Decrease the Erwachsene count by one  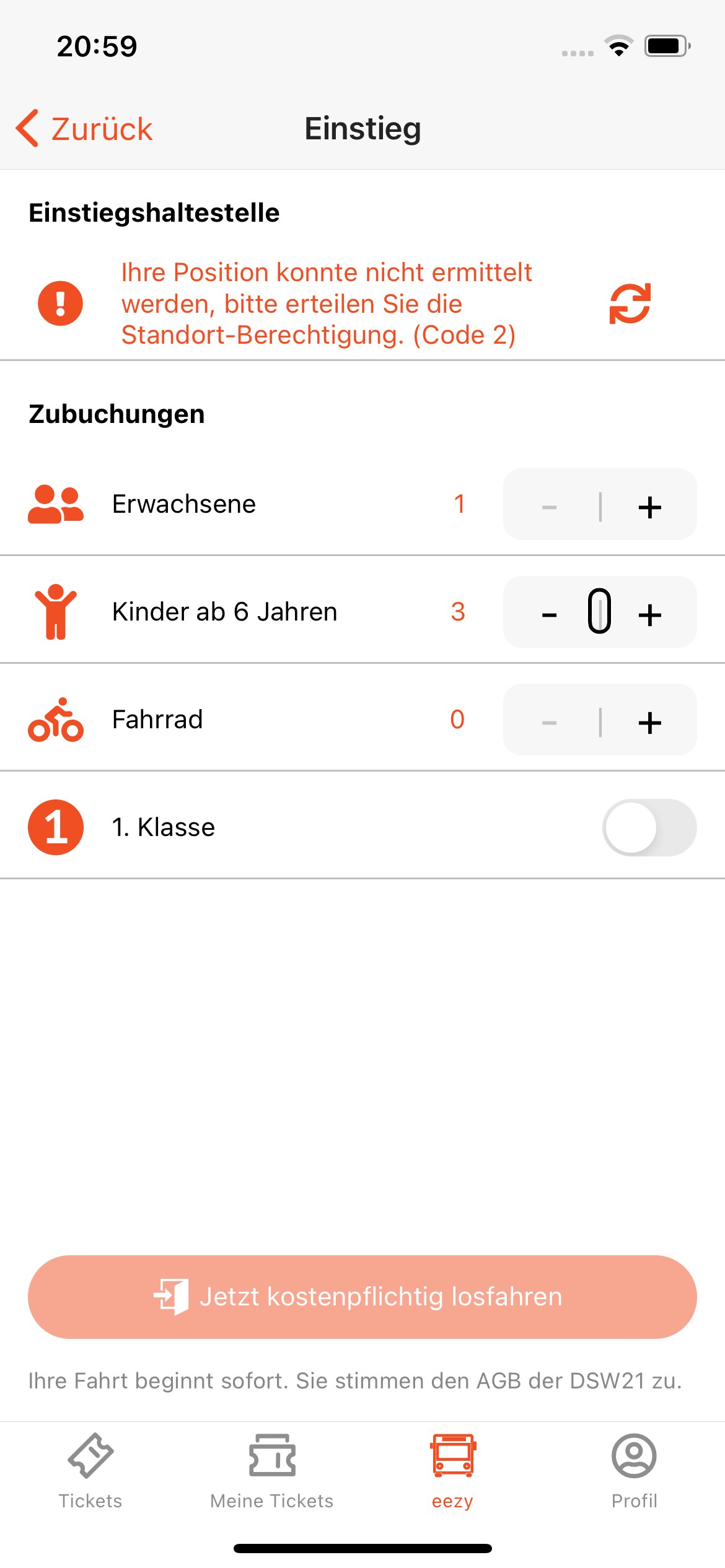pos(550,506)
